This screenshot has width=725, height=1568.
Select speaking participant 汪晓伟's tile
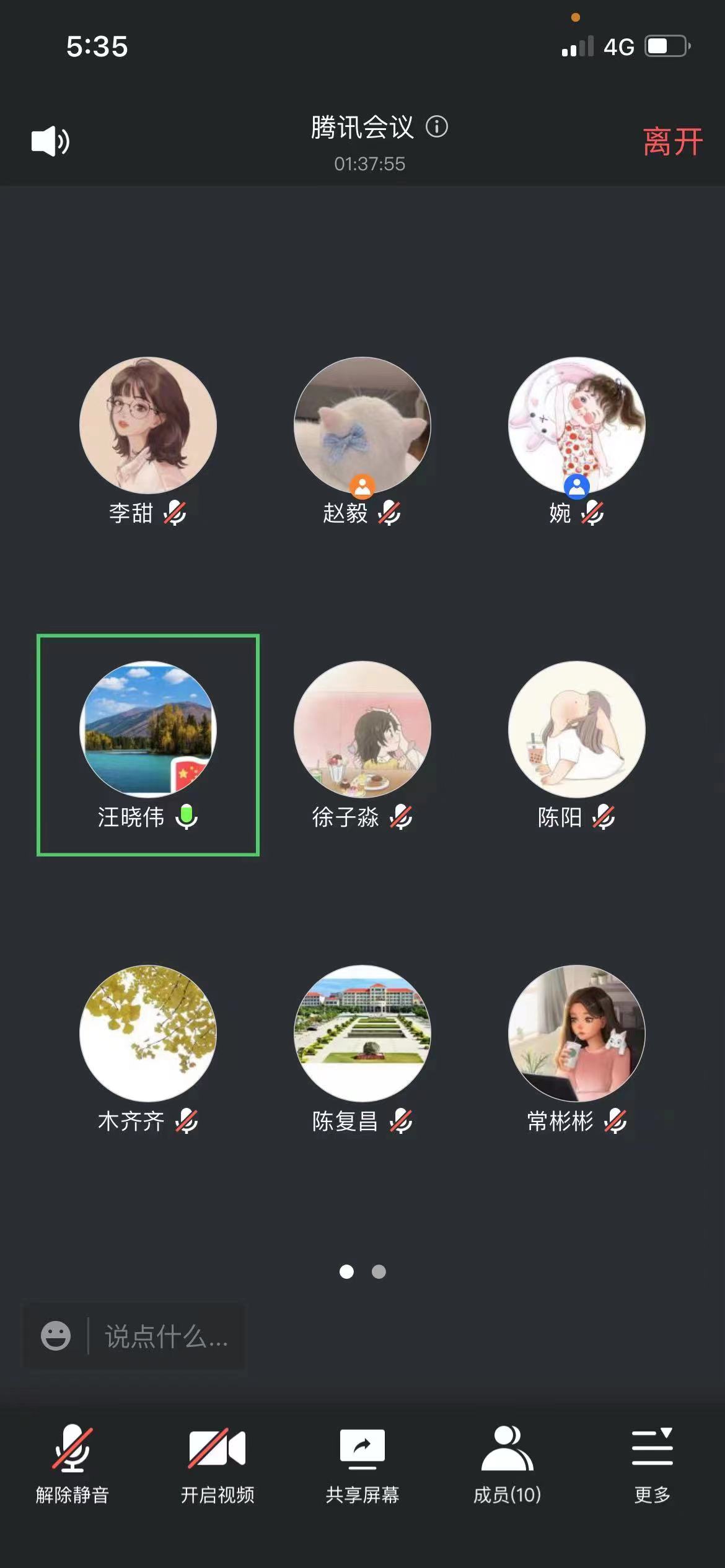148,745
